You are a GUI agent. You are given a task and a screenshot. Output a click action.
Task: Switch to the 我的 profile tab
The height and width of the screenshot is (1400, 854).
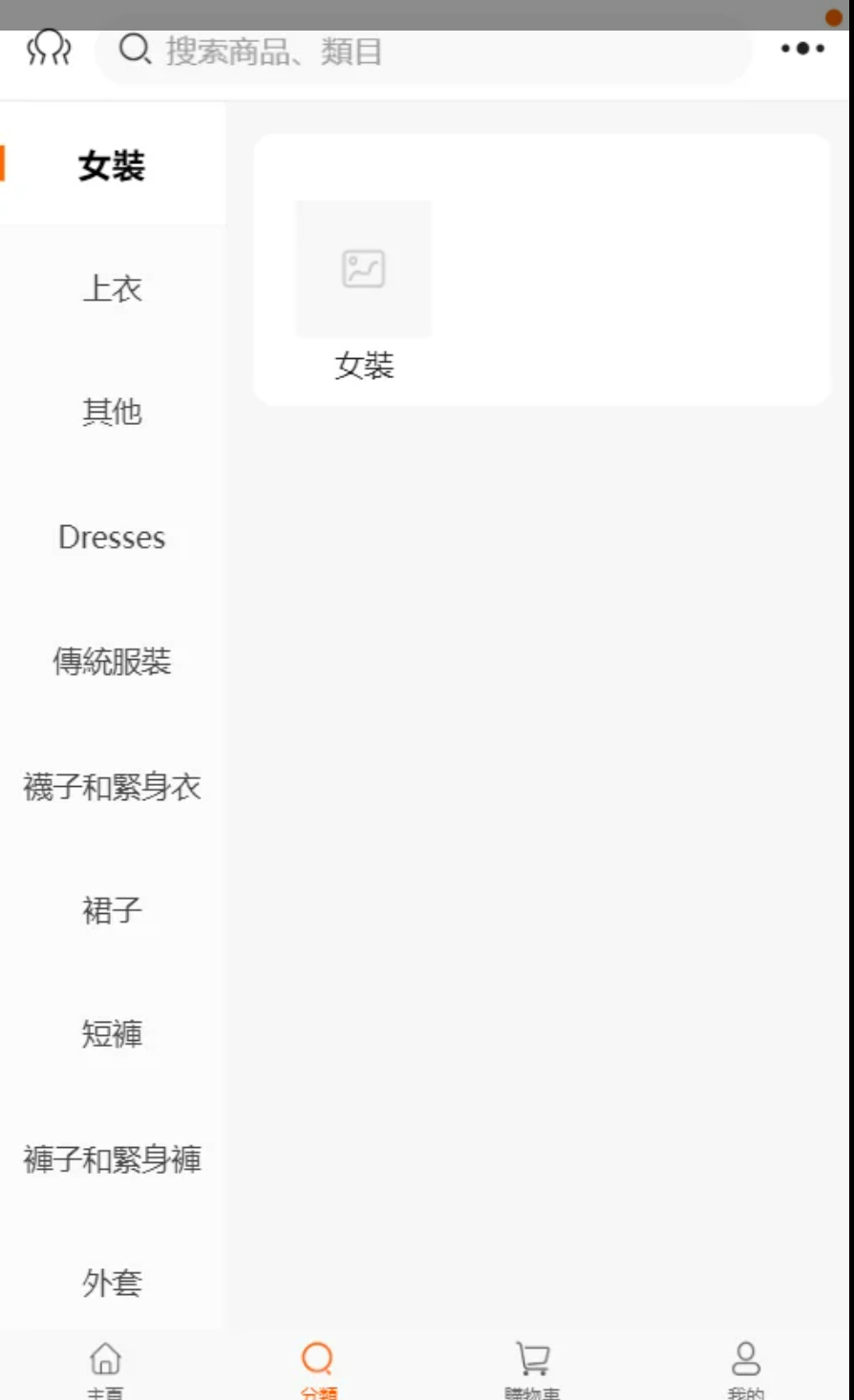pos(745,1368)
